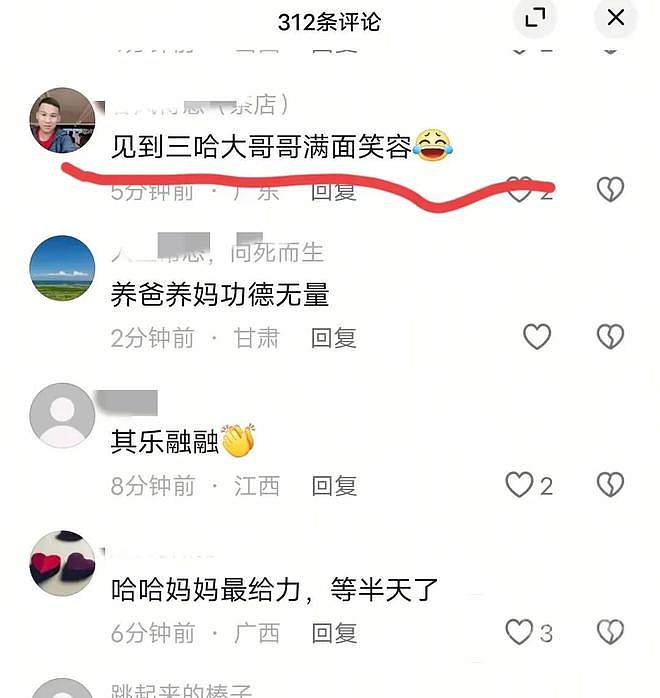This screenshot has height=698, width=660.
Task: Close the 312 comments panel
Action: coord(616,17)
